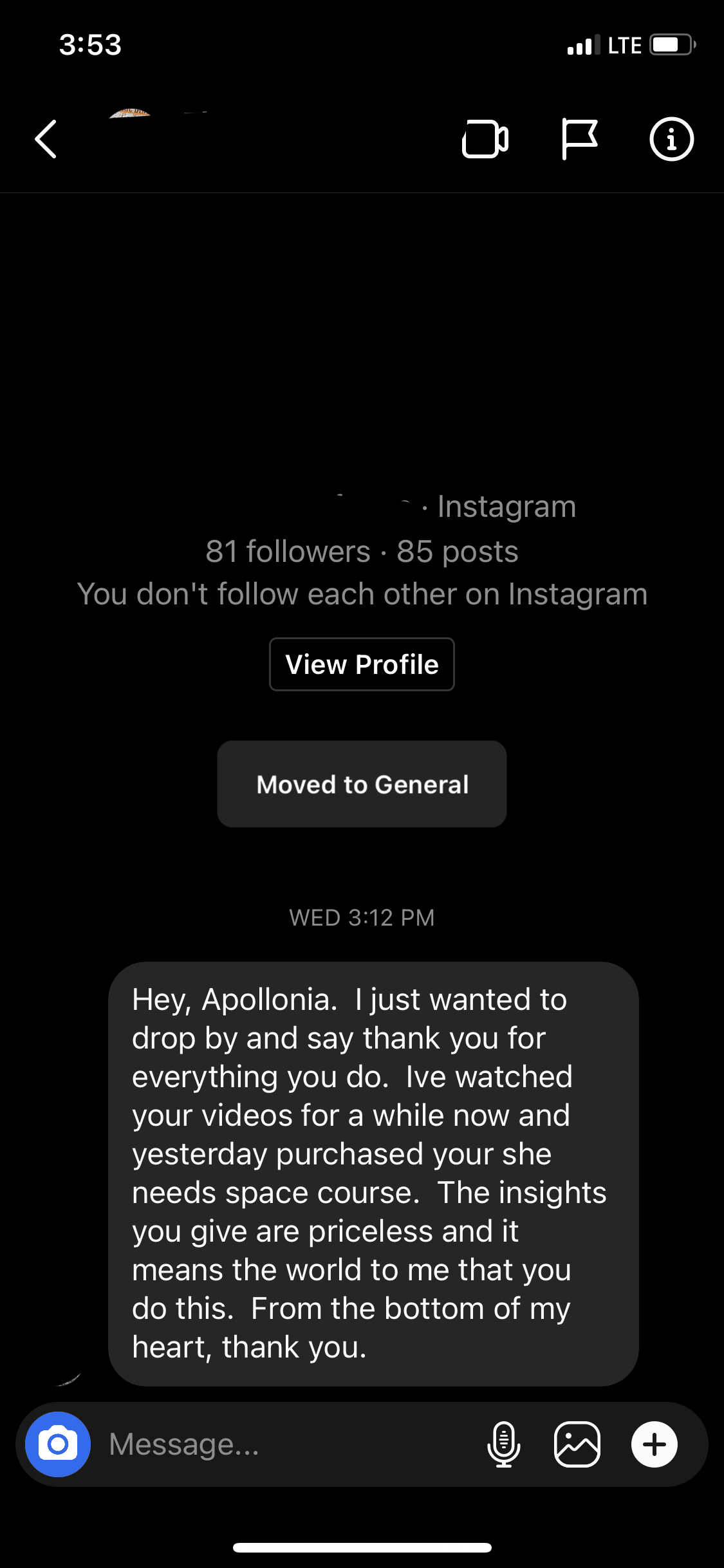Record a voice message
Viewport: 724px width, 1568px height.
(x=504, y=1444)
